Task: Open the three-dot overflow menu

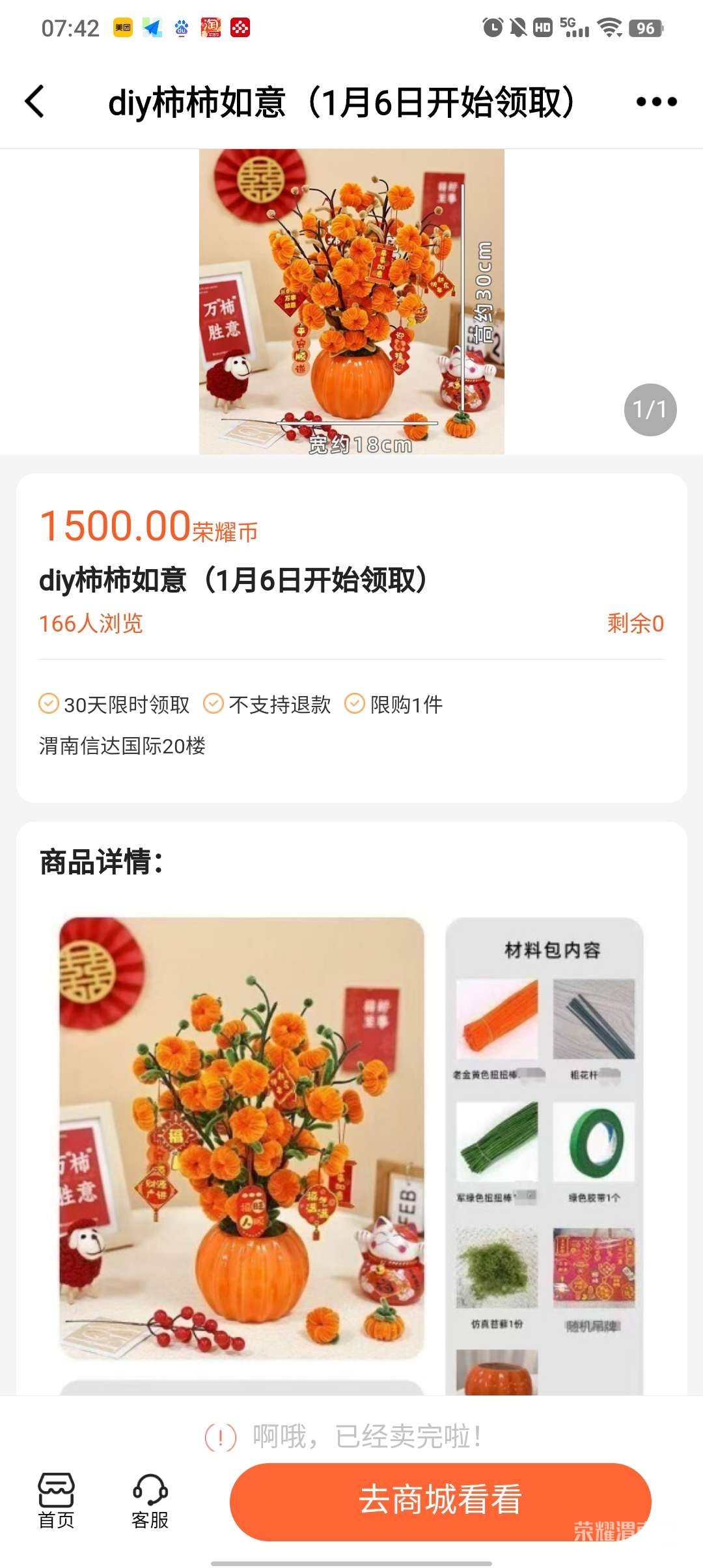Action: click(656, 102)
